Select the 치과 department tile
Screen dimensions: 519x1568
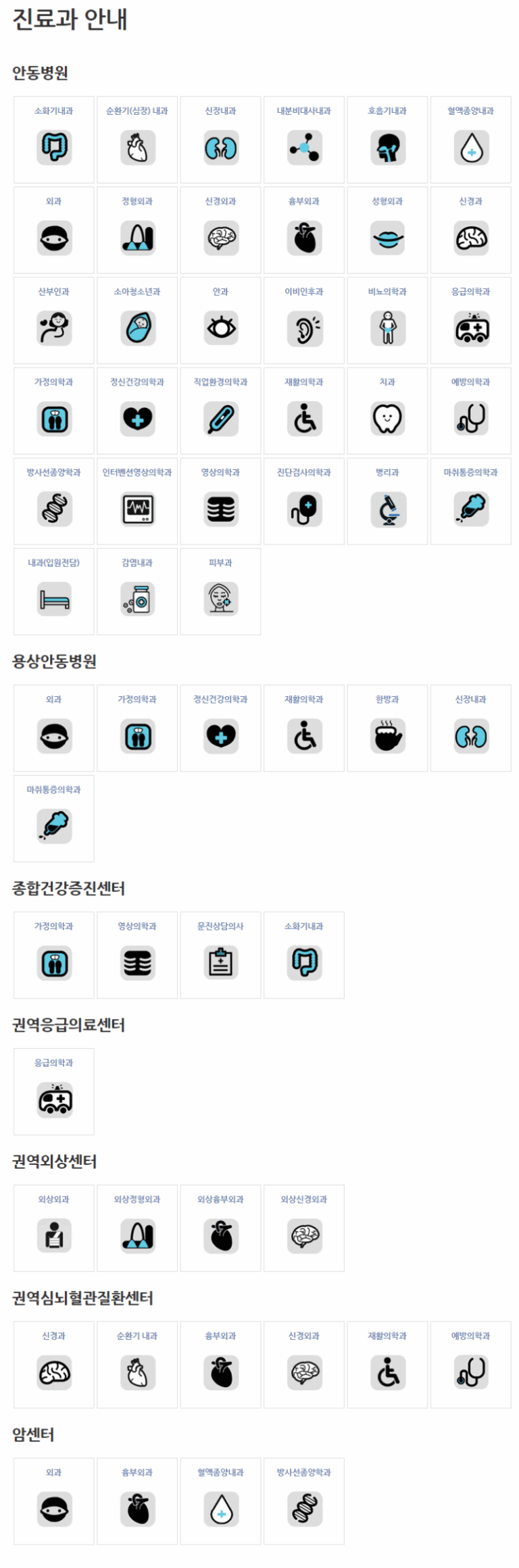point(387,411)
